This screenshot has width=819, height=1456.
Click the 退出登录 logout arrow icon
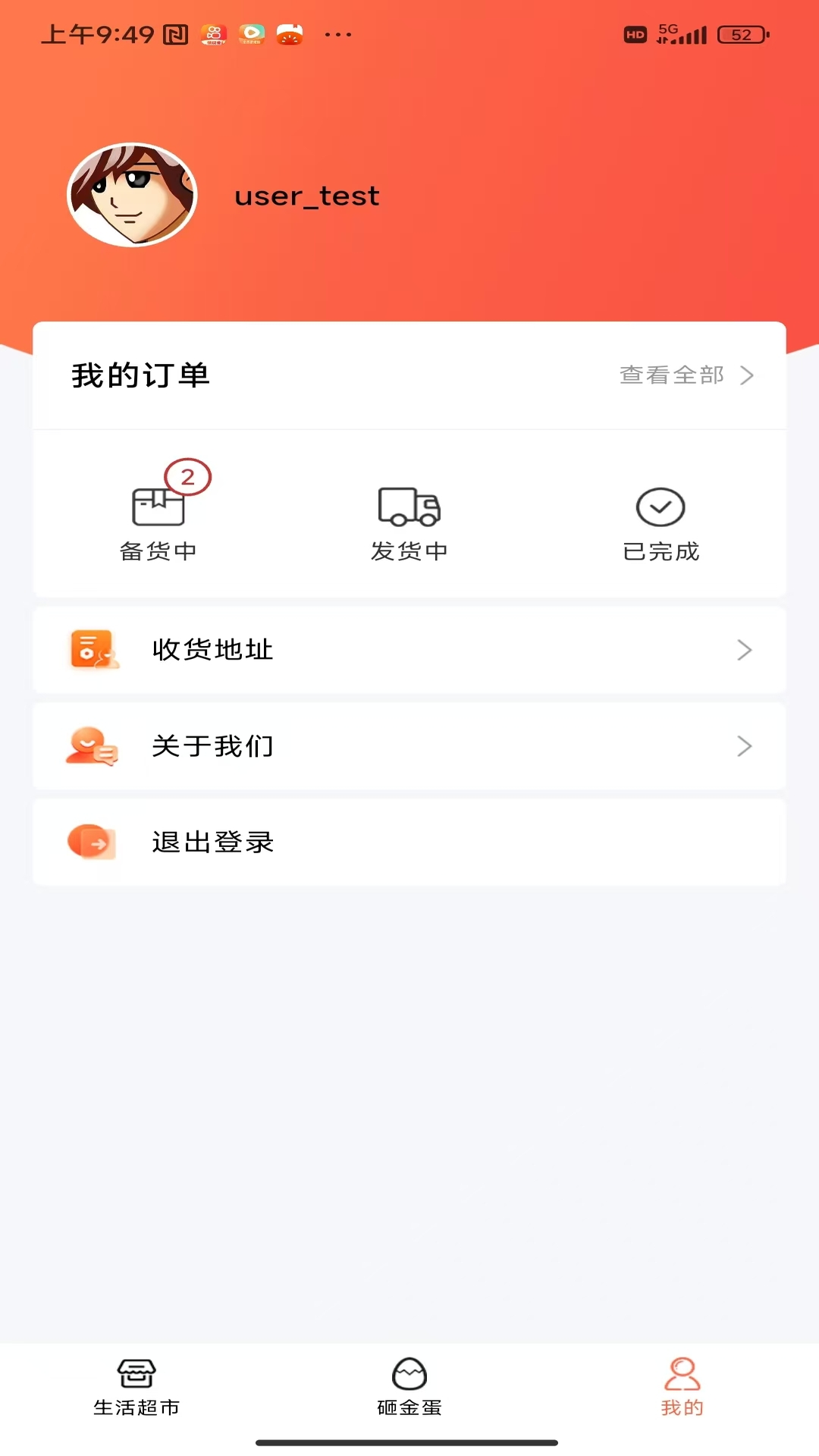click(93, 843)
